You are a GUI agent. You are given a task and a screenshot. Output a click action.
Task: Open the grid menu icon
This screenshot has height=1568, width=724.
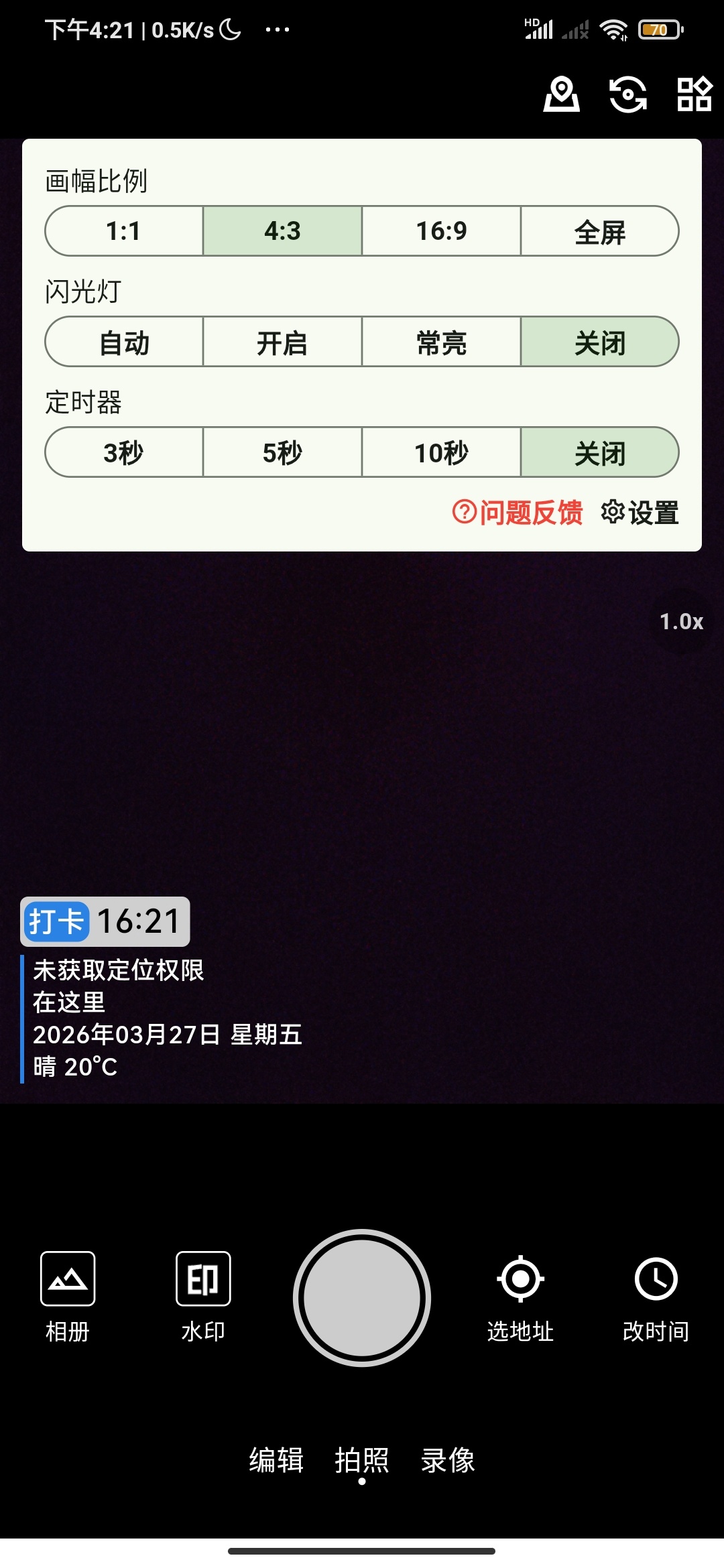tap(694, 94)
